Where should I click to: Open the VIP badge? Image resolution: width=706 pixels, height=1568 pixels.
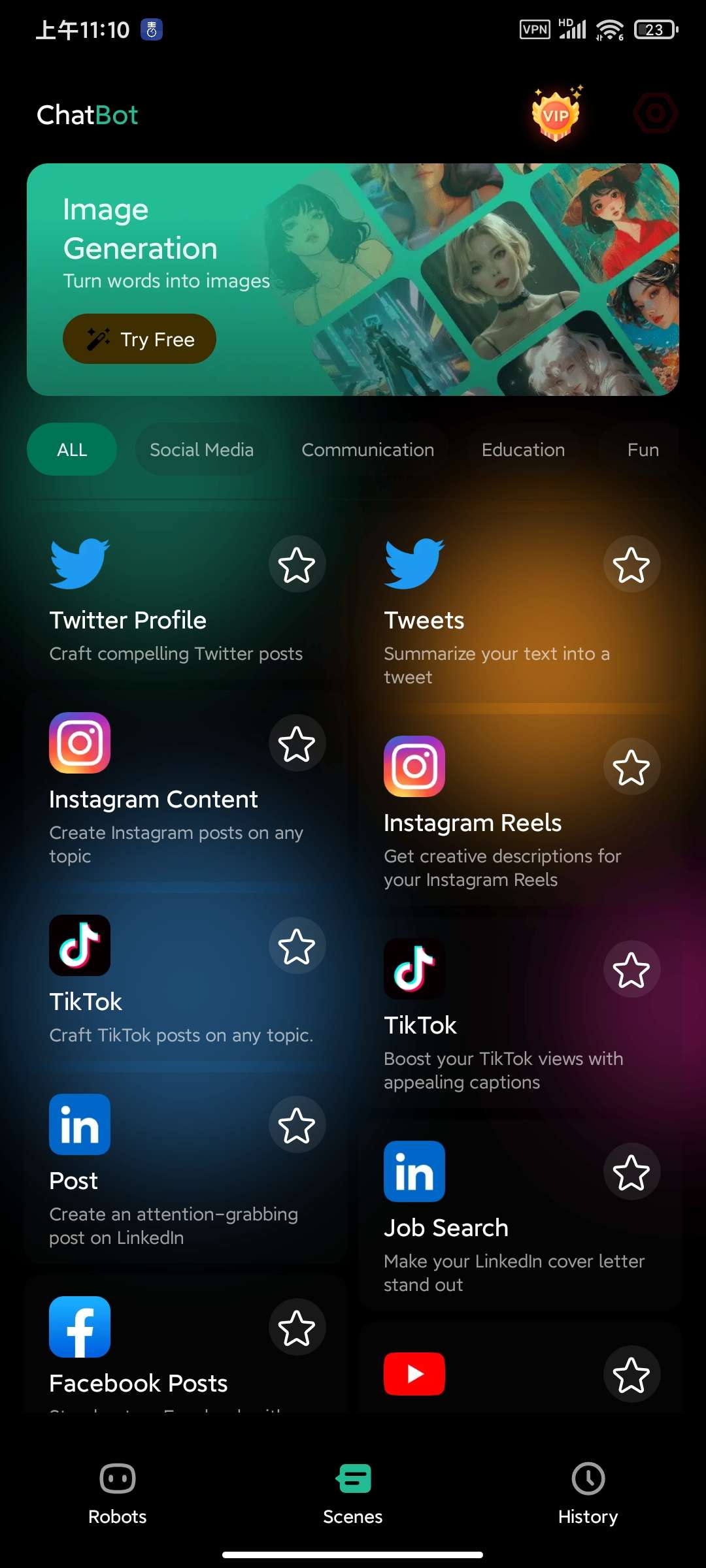point(556,115)
